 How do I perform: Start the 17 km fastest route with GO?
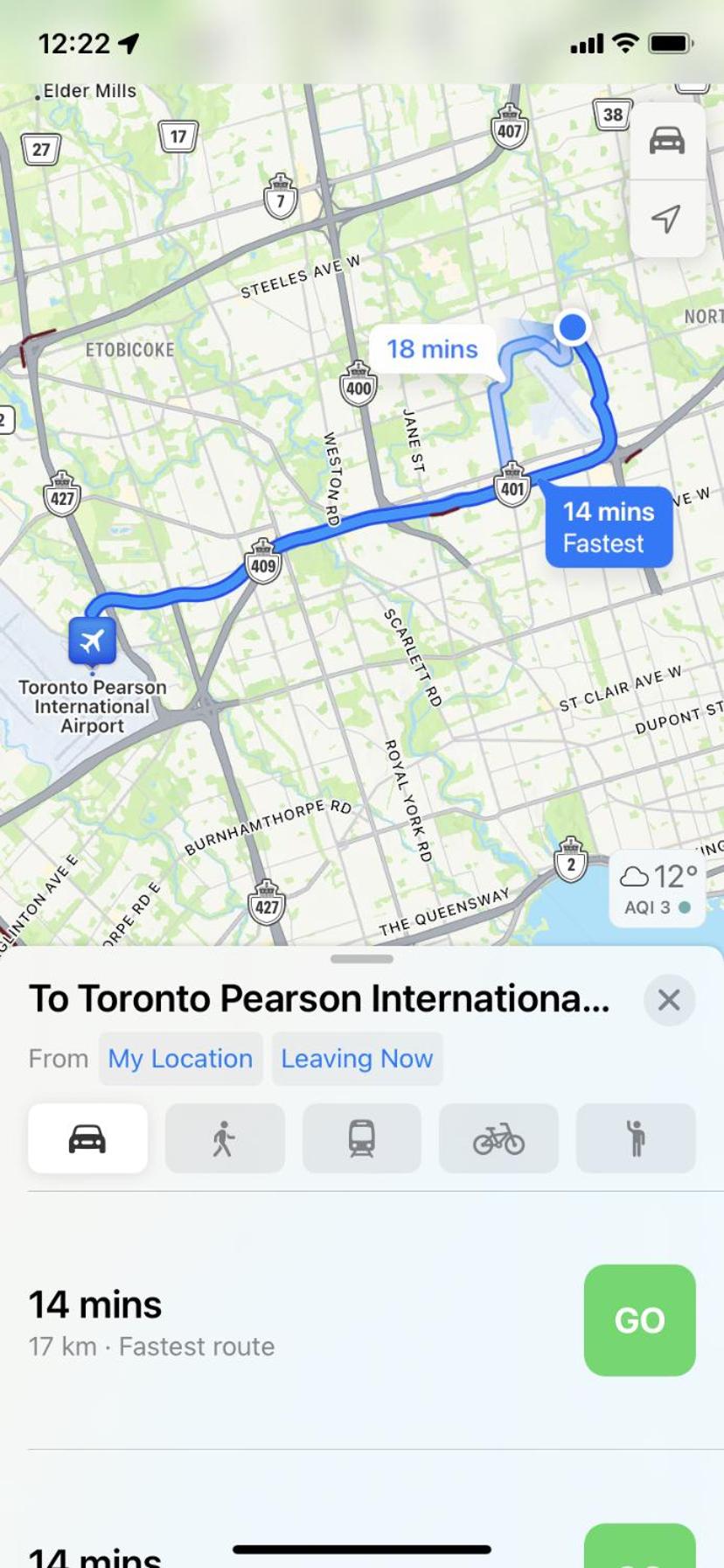click(x=639, y=1319)
